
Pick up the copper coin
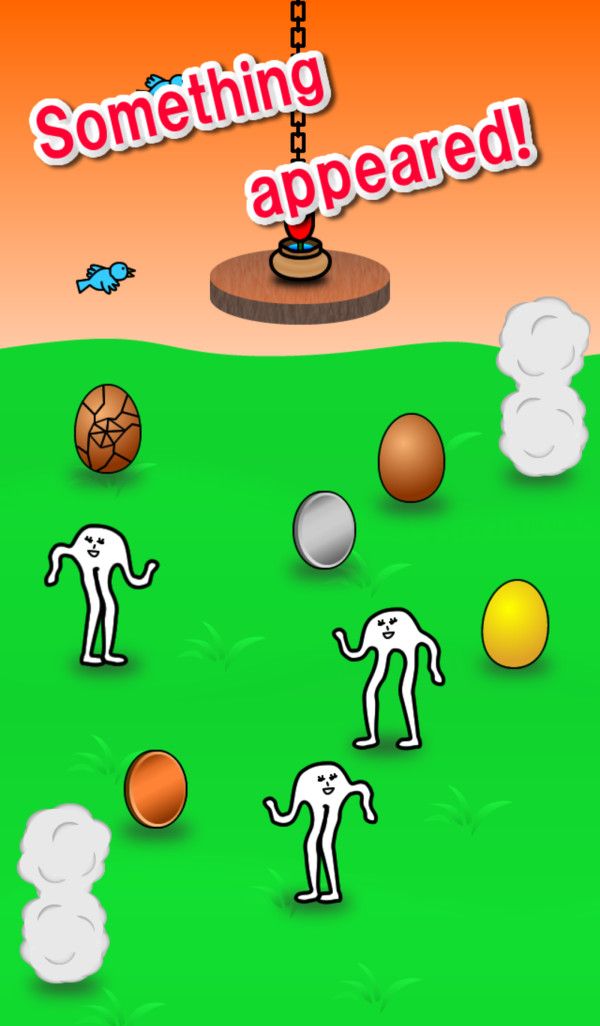click(155, 789)
